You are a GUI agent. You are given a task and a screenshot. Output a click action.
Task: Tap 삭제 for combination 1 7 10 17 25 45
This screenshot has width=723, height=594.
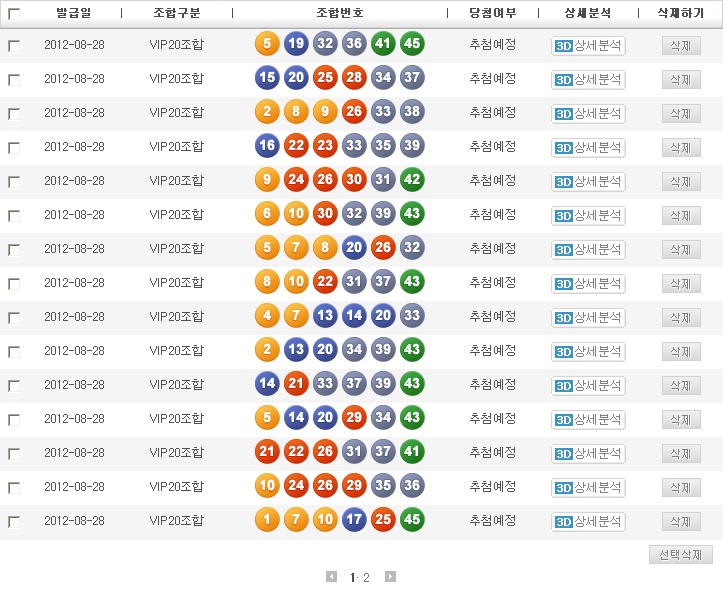pyautogui.click(x=681, y=522)
